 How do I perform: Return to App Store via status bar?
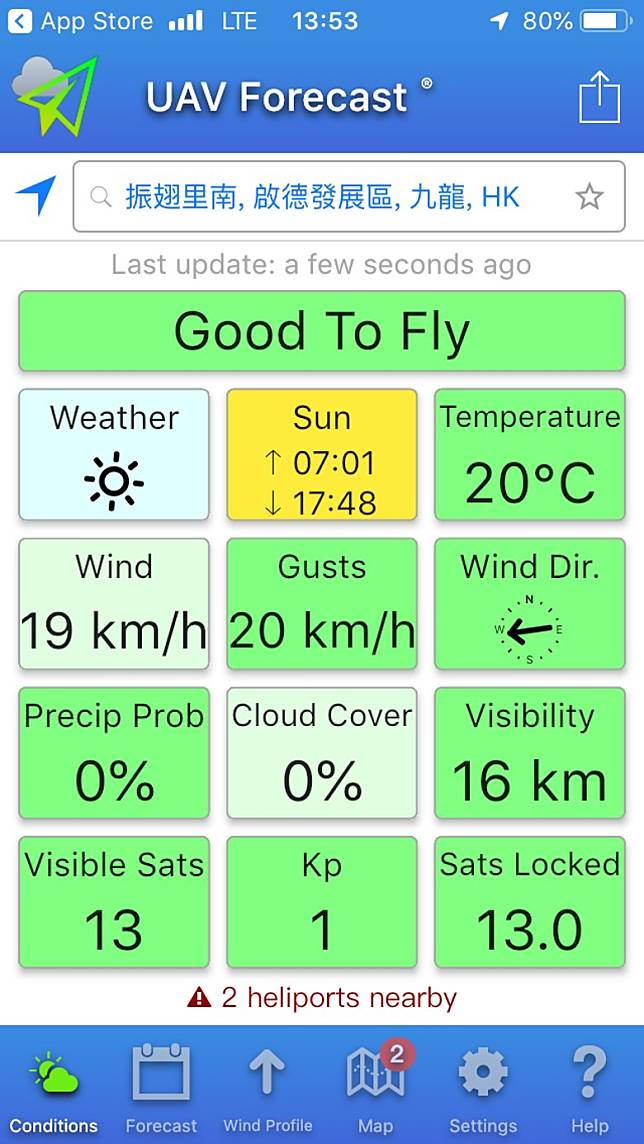(80, 21)
